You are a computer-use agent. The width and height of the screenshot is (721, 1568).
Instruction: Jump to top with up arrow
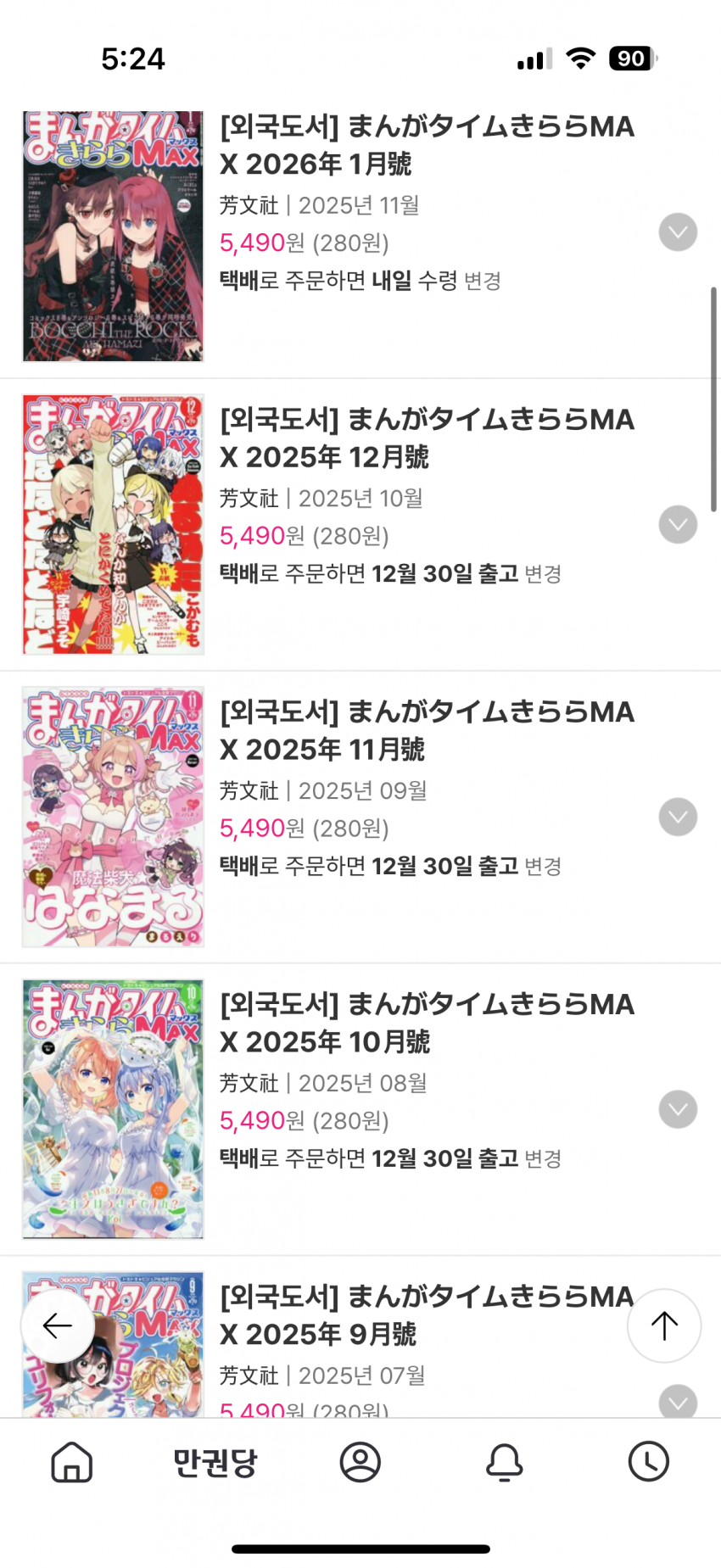point(664,1325)
